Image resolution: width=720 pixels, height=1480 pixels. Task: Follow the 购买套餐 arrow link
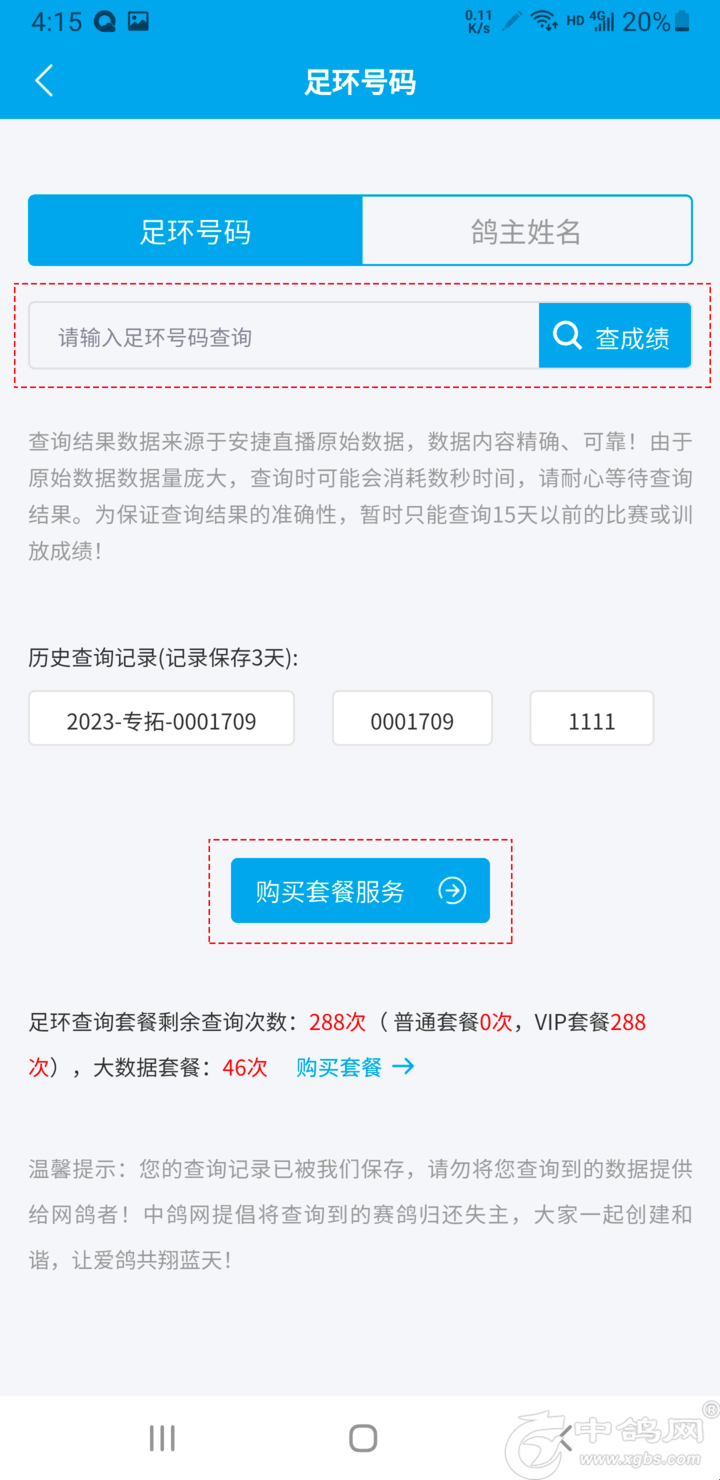(x=354, y=1067)
